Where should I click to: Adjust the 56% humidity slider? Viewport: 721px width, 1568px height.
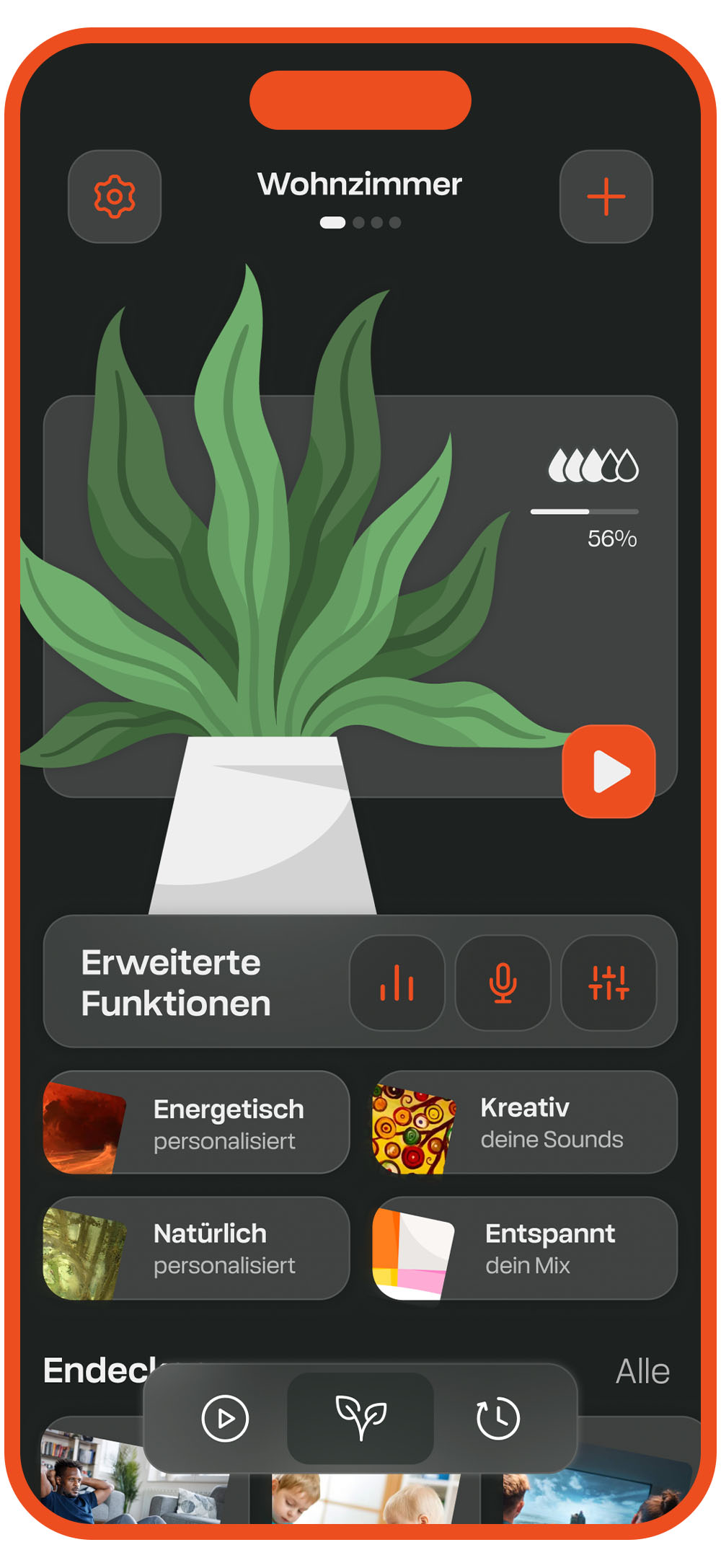pyautogui.click(x=585, y=511)
